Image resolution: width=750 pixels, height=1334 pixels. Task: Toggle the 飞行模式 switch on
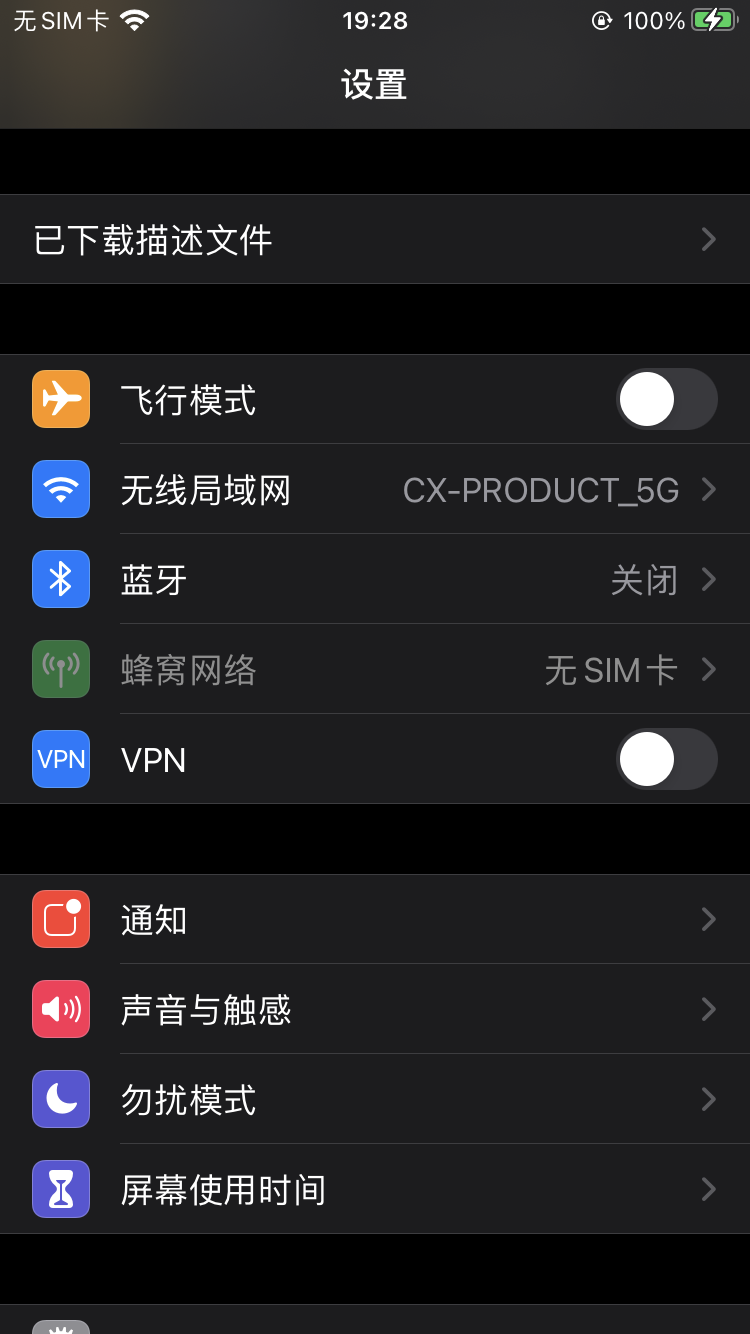[666, 399]
